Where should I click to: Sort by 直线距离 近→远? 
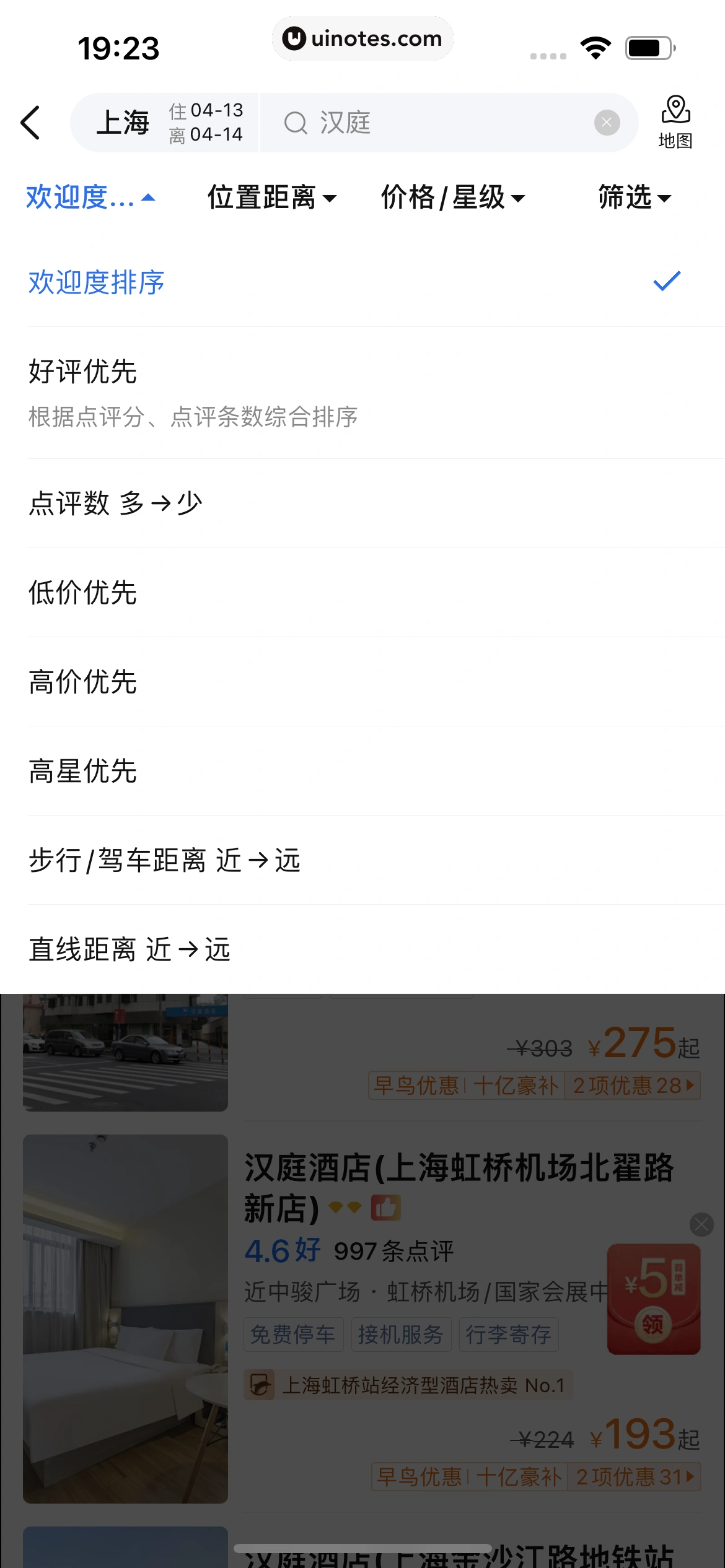point(130,949)
